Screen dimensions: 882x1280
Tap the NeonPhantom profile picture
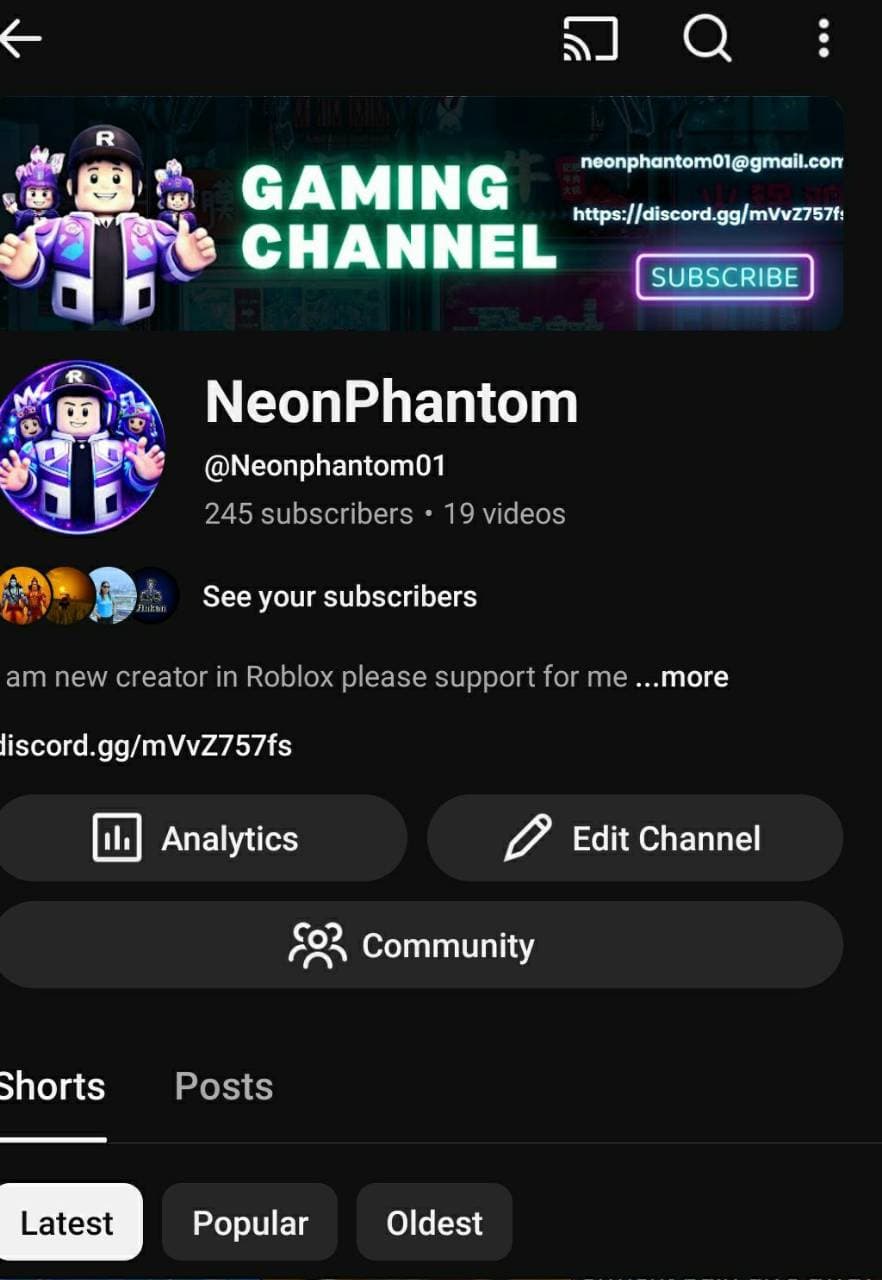point(82,447)
